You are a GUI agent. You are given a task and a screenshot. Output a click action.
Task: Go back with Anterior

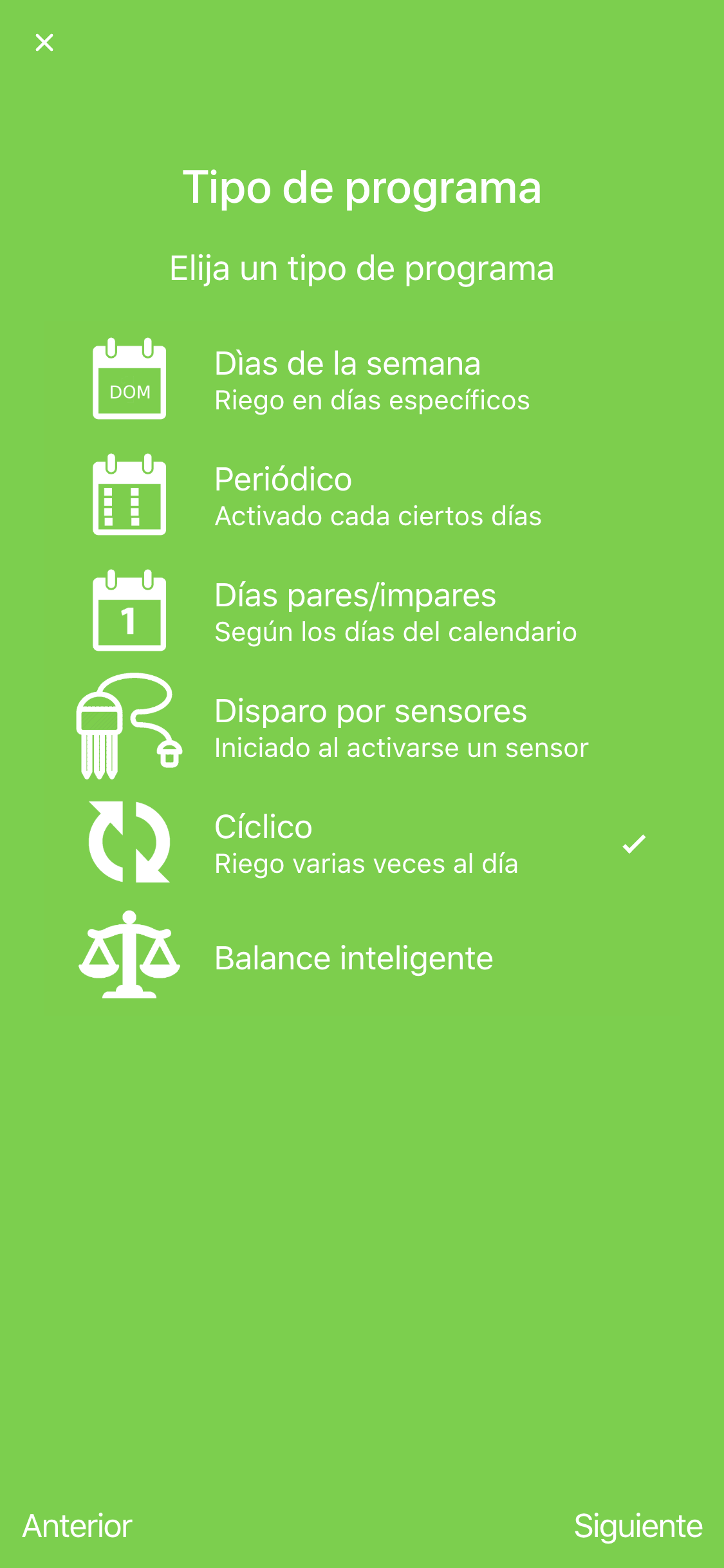click(77, 1526)
